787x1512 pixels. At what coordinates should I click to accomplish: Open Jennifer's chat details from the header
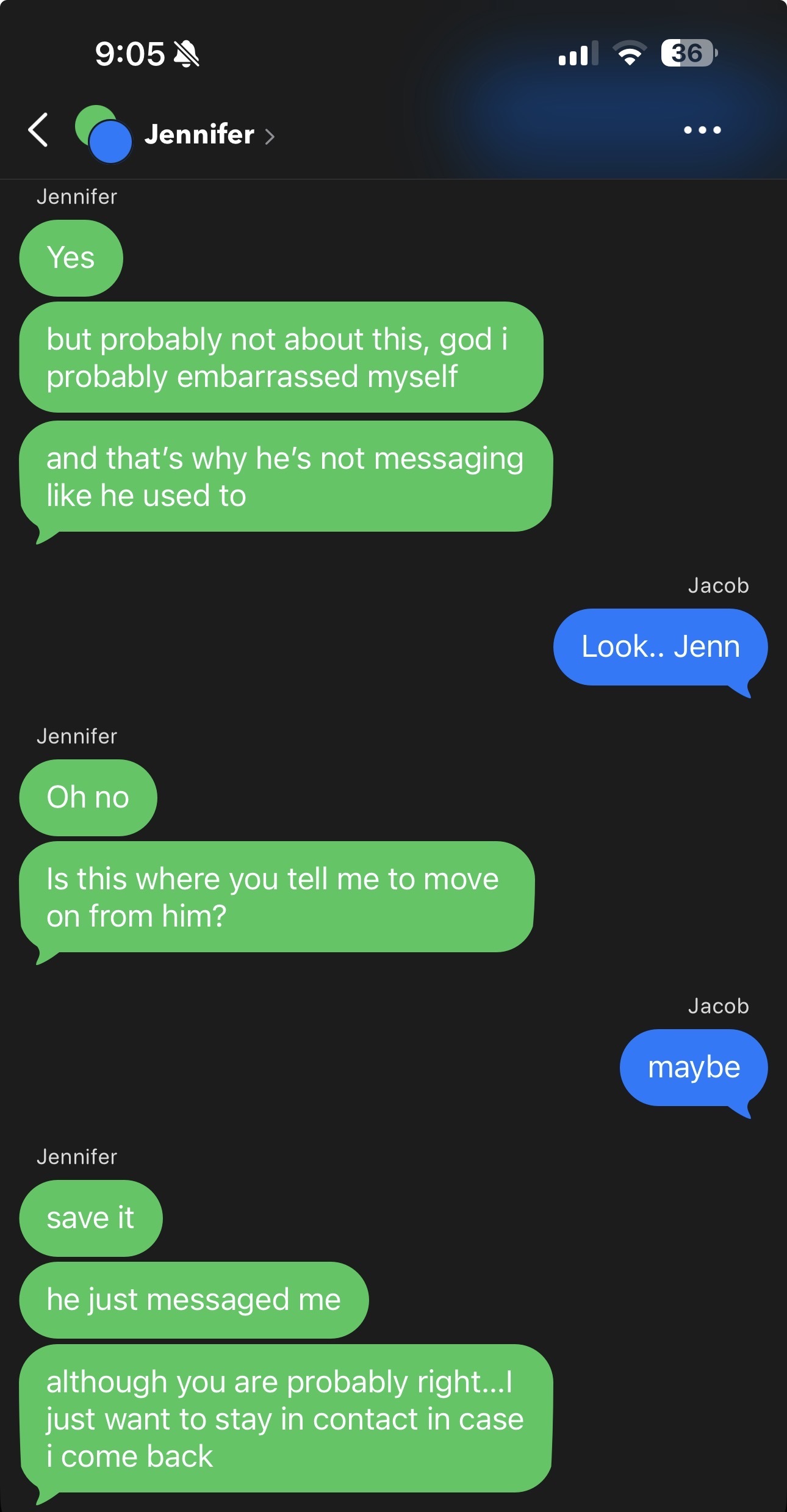point(209,134)
